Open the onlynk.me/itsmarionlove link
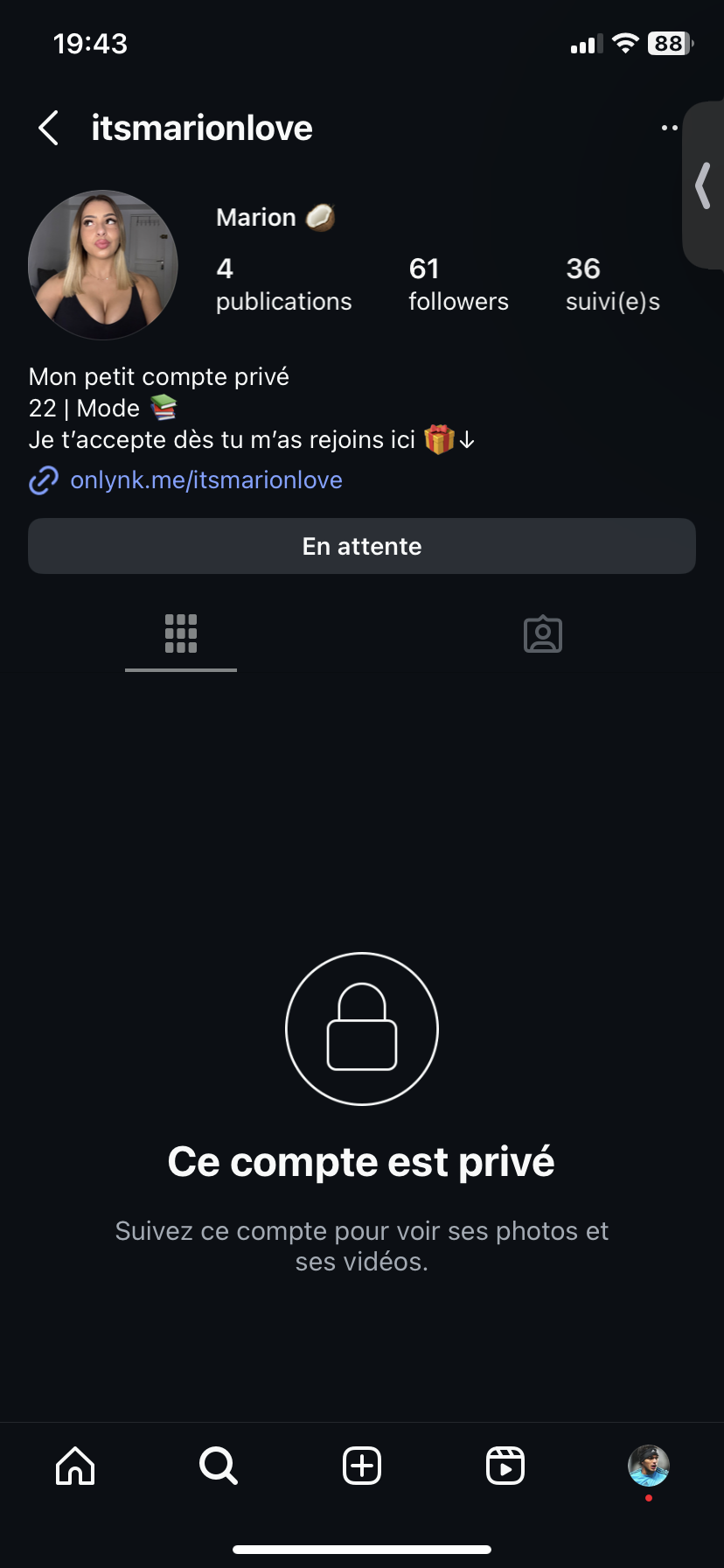 (205, 480)
